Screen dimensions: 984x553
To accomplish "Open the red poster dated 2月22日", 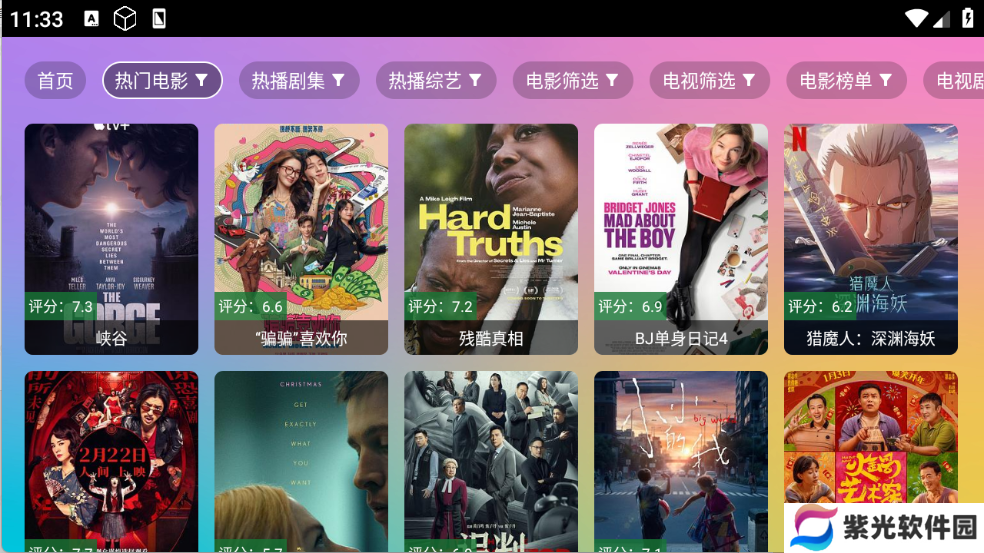I will (x=111, y=460).
